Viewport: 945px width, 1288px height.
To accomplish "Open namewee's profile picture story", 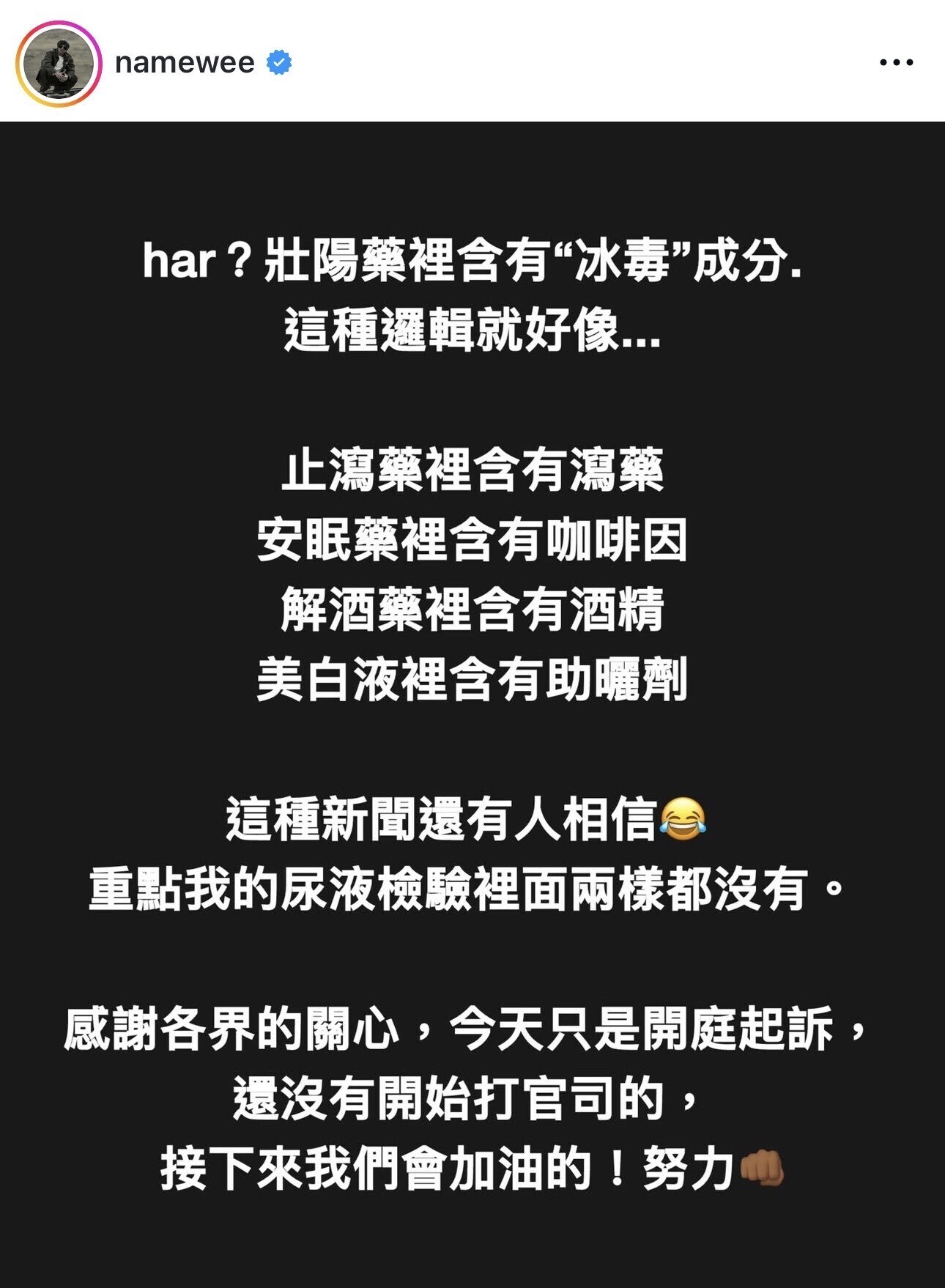I will pos(59,64).
